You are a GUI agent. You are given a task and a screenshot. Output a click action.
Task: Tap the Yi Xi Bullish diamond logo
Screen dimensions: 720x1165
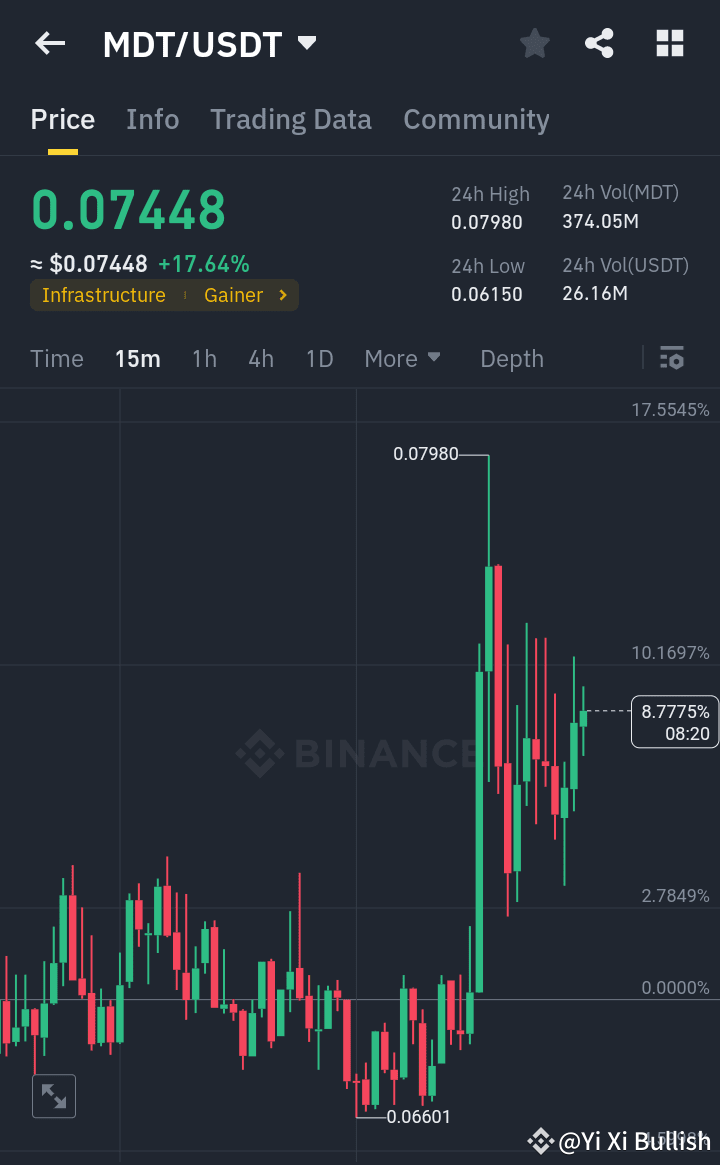click(x=541, y=1140)
